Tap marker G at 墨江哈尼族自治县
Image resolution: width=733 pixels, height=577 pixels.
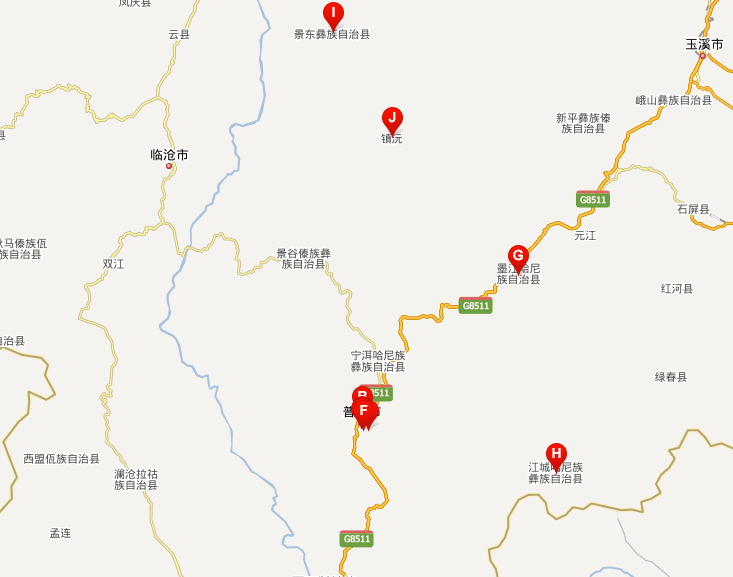(x=518, y=256)
